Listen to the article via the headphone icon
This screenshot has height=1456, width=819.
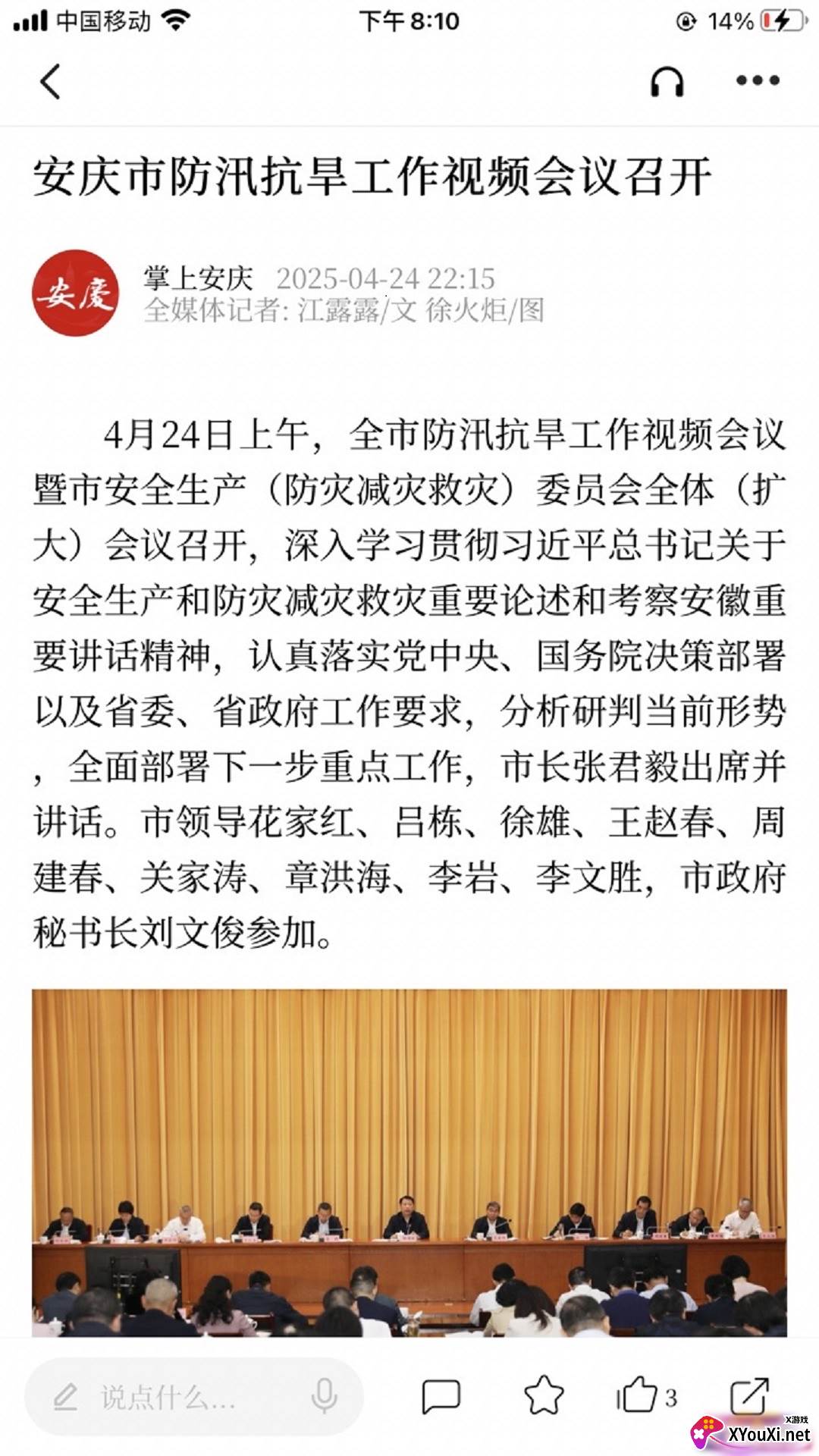[x=667, y=81]
